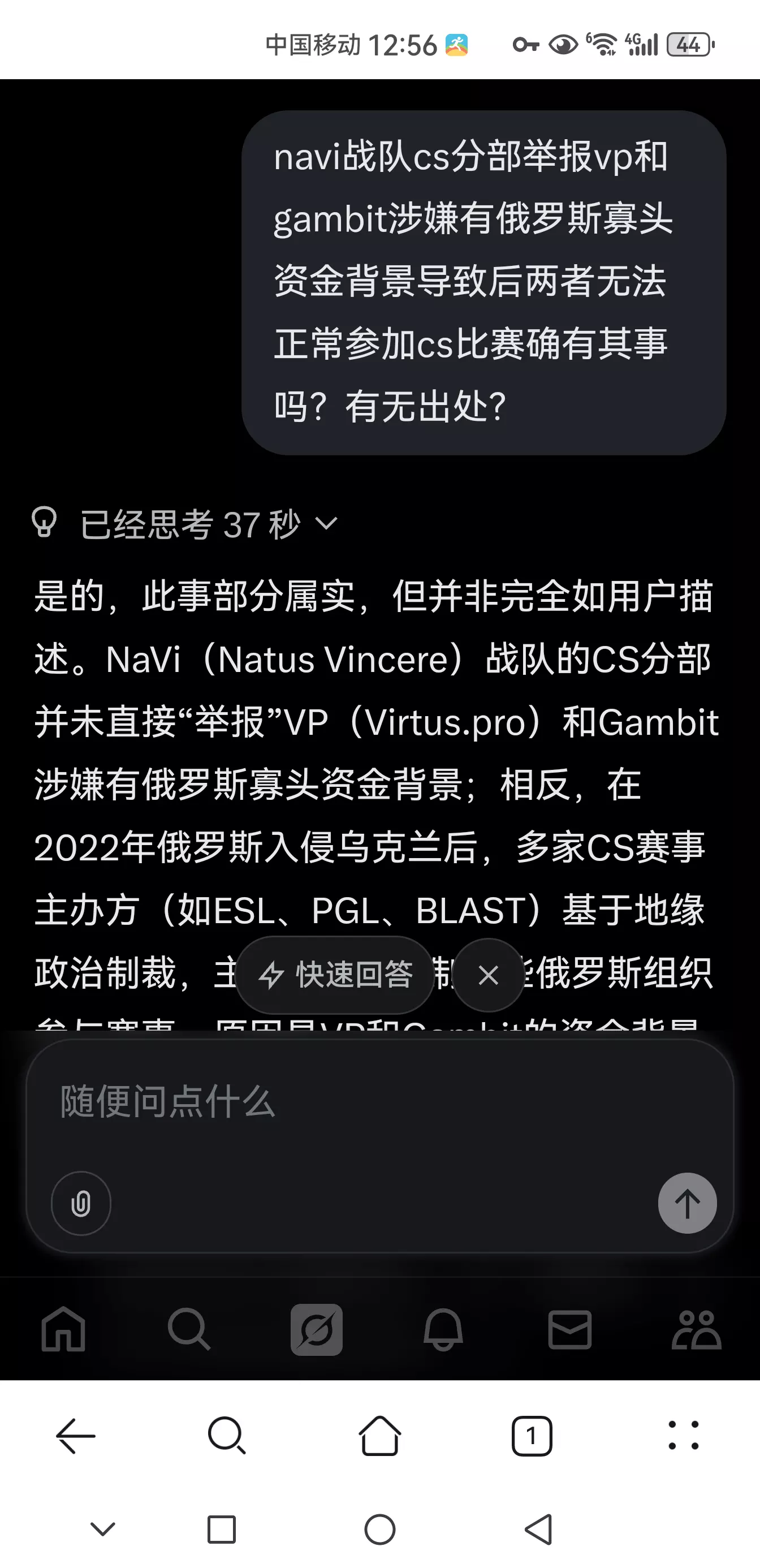760x1568 pixels.
Task: Tap the "随便问点什么" input field
Action: pyautogui.click(x=243, y=1106)
